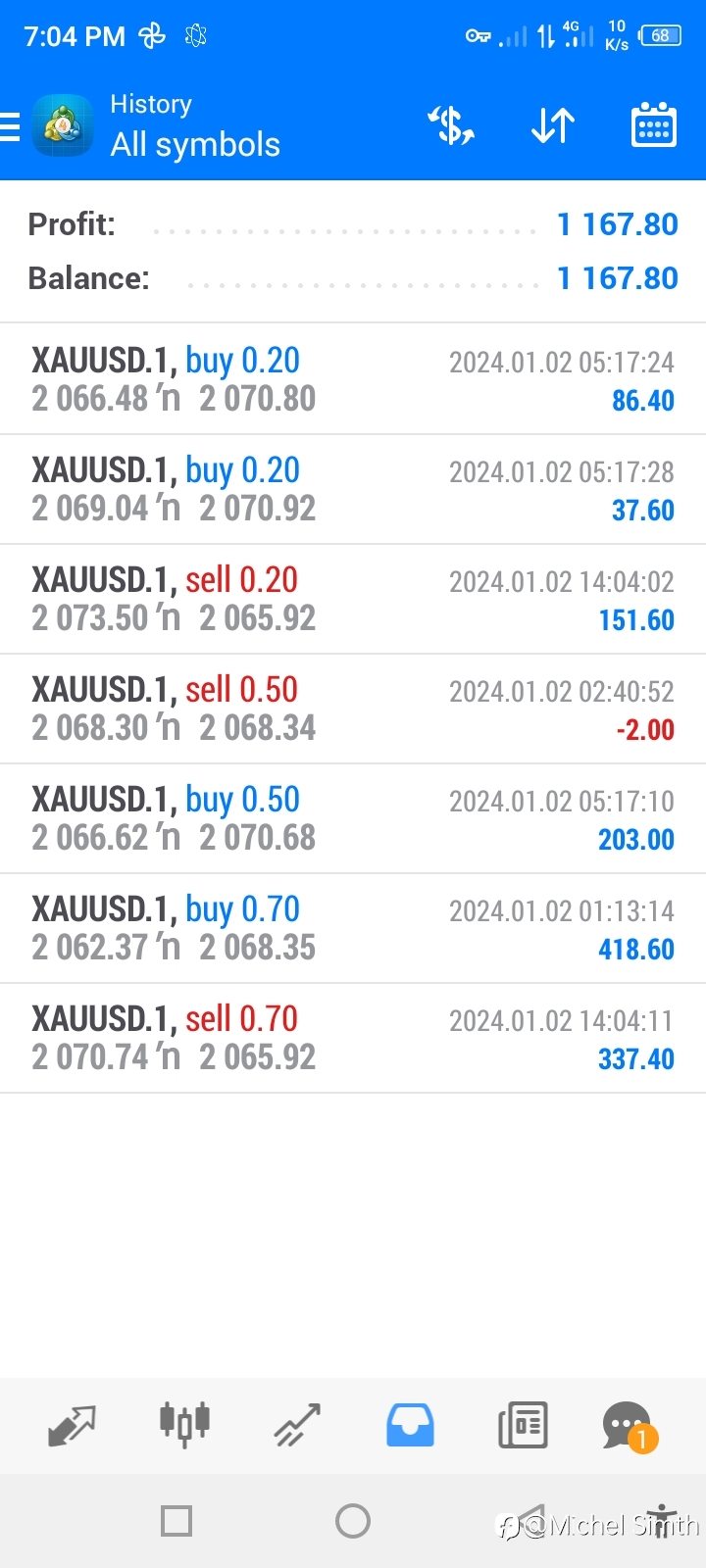
Task: Open the calendar date range picker
Action: (x=654, y=125)
